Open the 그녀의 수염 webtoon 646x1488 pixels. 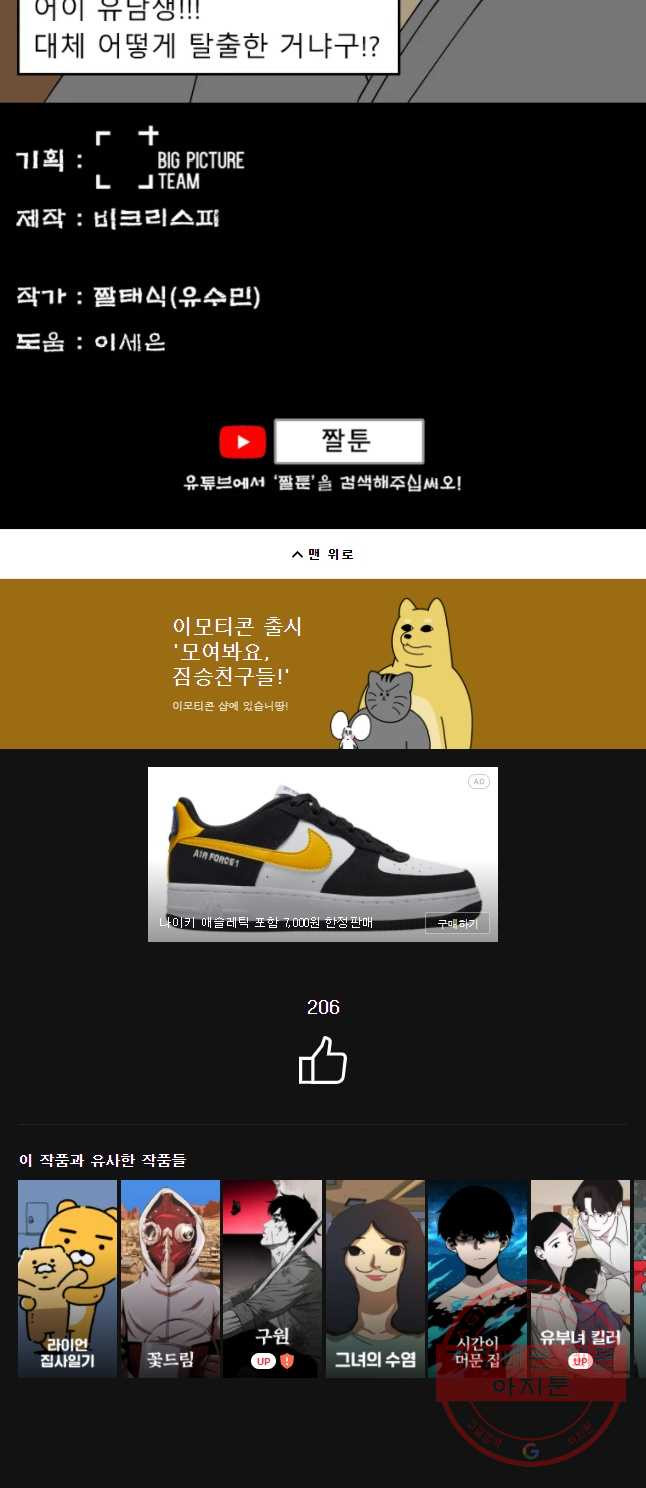[375, 1278]
